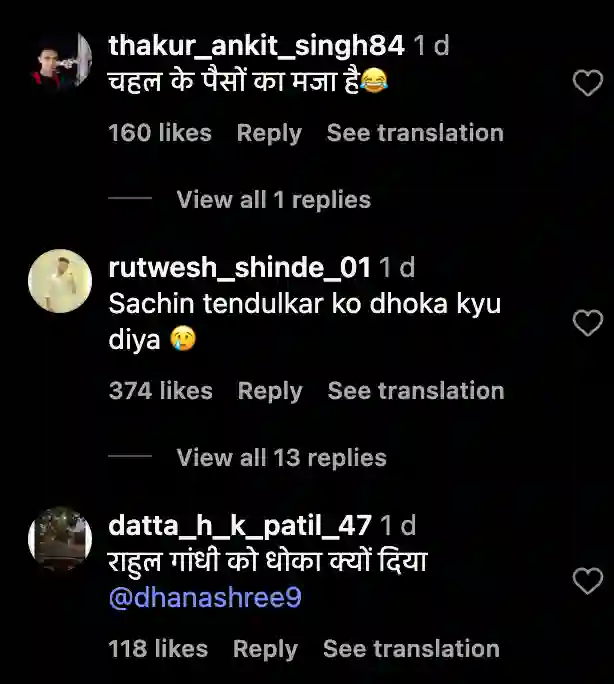Like rutwesh_shinde_01's comment
This screenshot has height=684, width=614.
coord(587,322)
